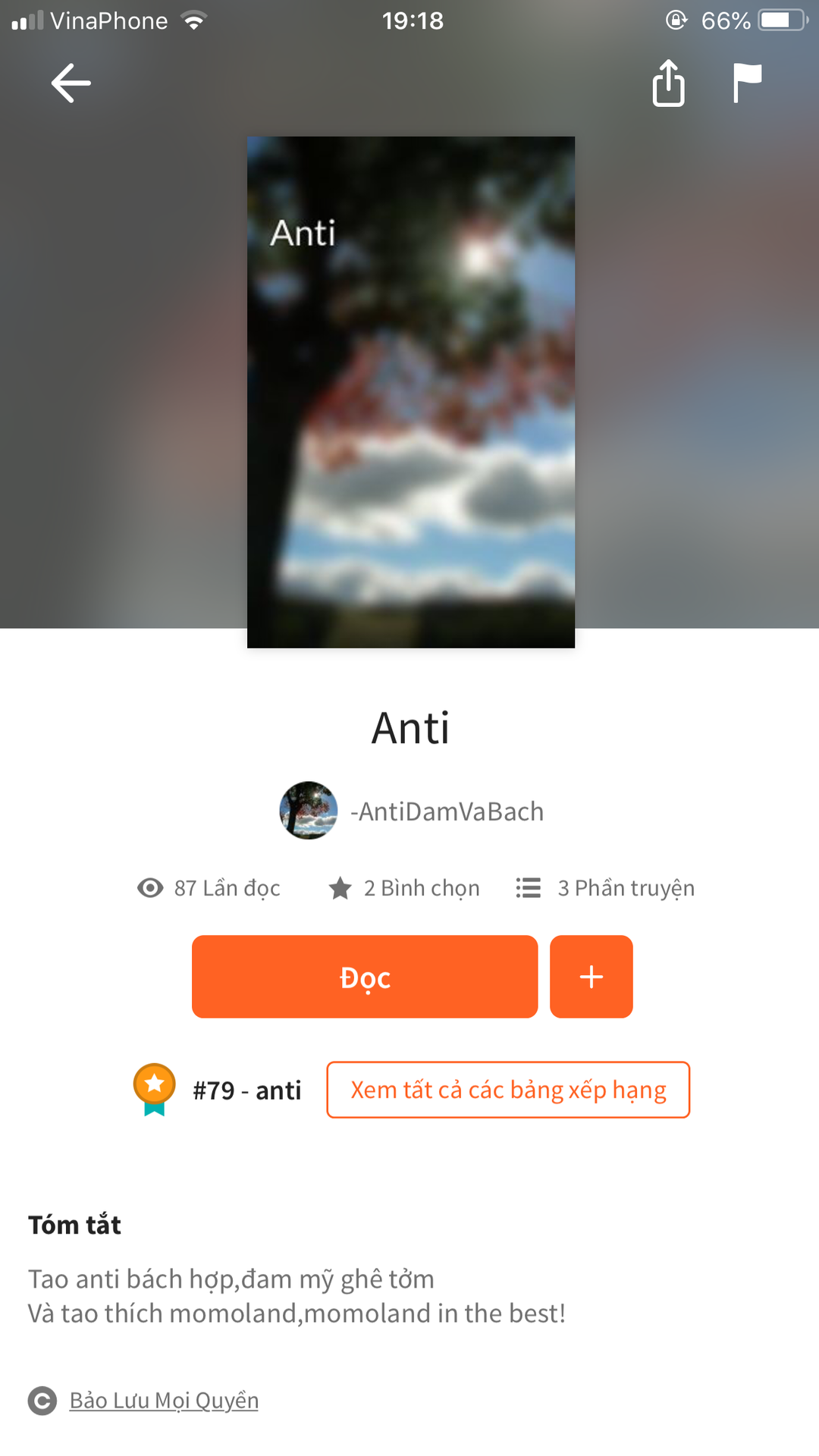
Task: Add story to library with plus button
Action: 591,977
